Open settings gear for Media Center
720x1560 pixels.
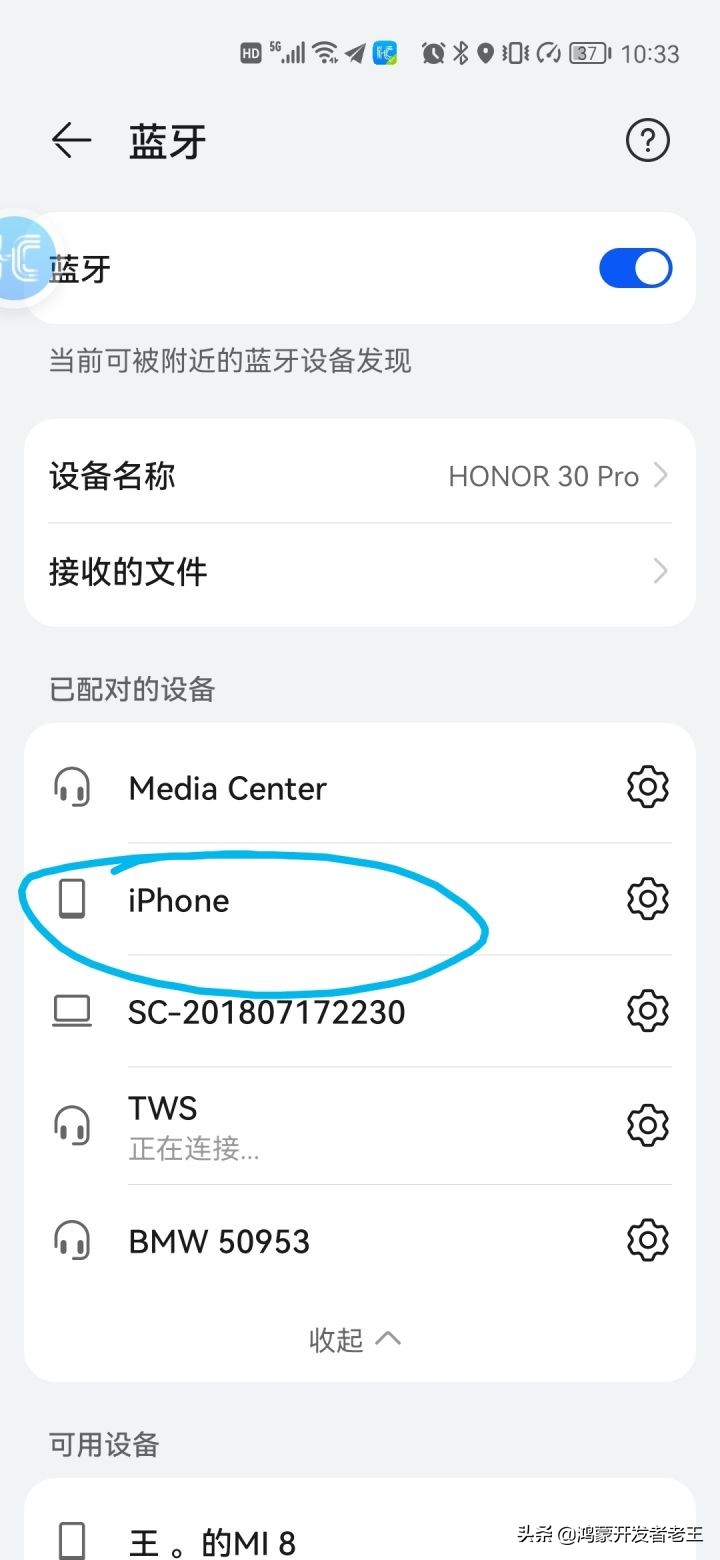[x=647, y=788]
